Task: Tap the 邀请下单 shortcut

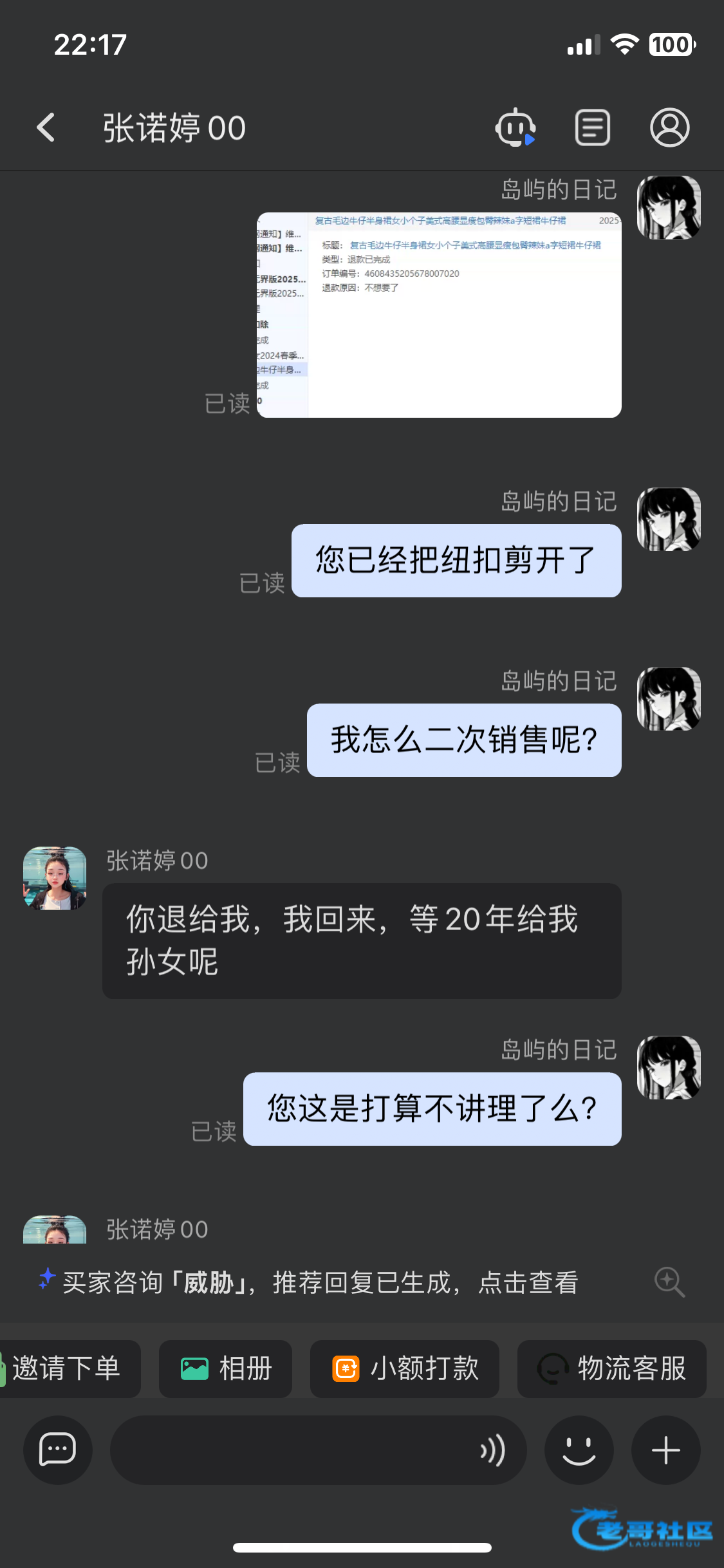Action: click(x=67, y=1368)
